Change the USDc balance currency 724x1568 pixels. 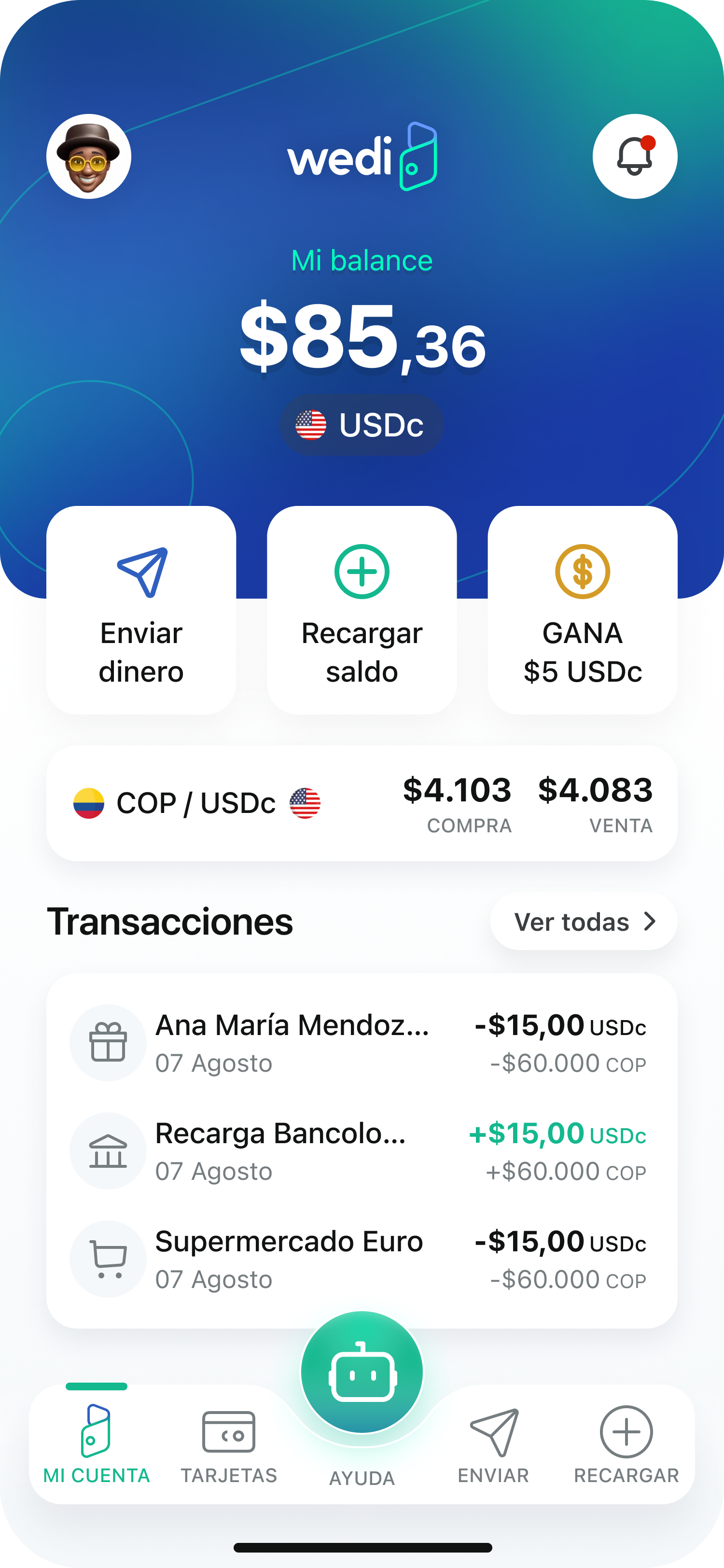pos(362,425)
